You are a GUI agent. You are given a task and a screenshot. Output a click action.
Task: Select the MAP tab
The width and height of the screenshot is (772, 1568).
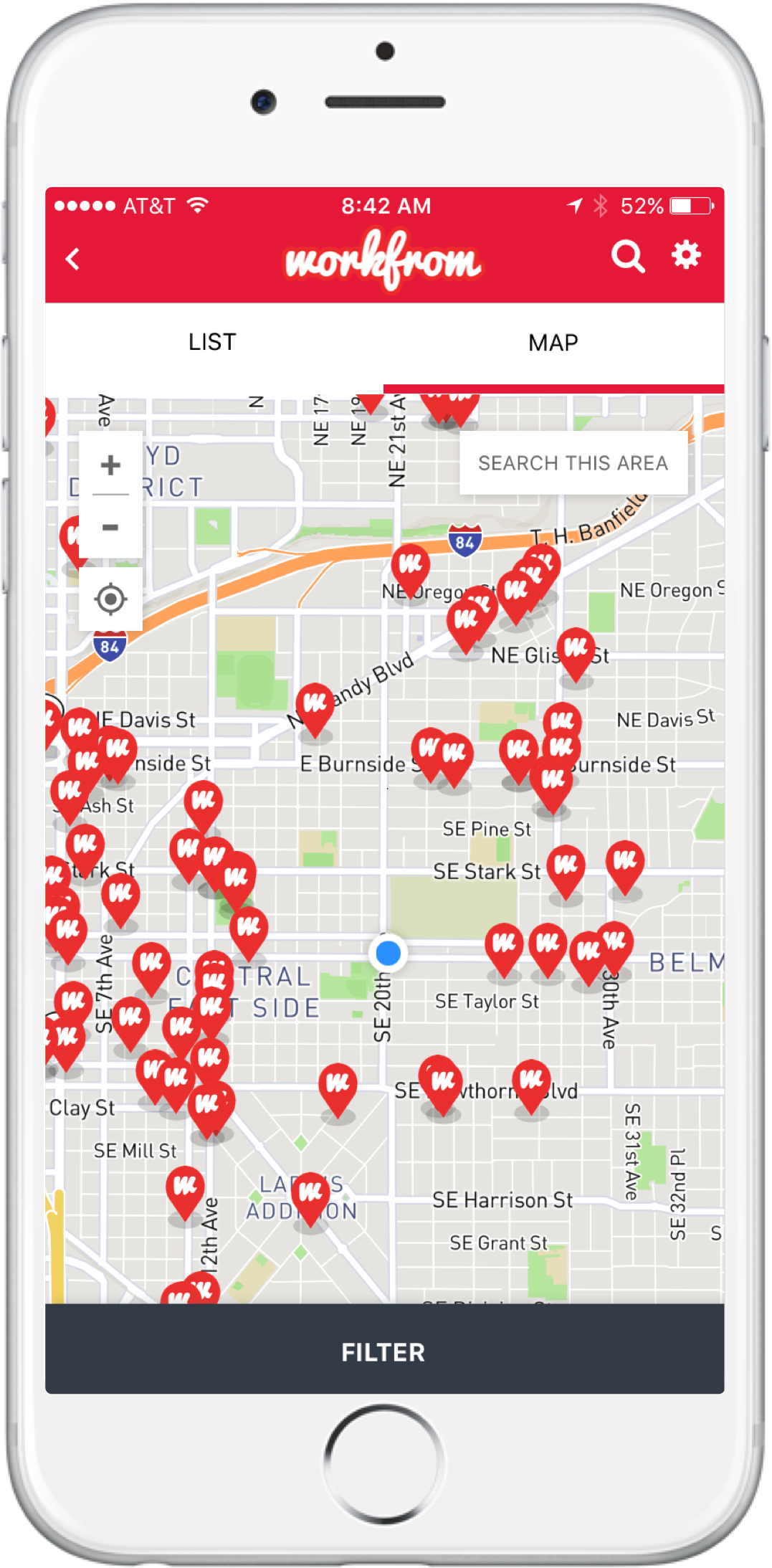(x=553, y=343)
